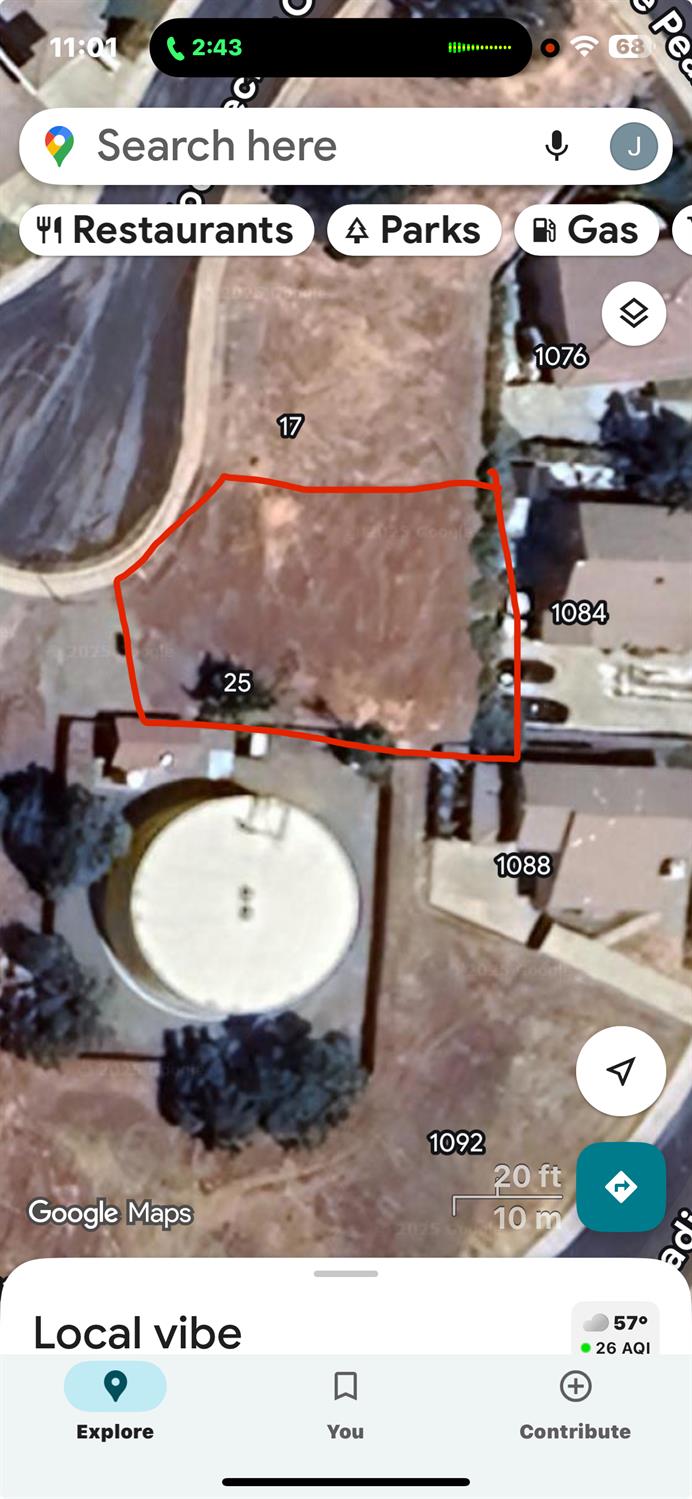Viewport: 692px width, 1499px height.
Task: Start voice search with the microphone
Action: (556, 147)
